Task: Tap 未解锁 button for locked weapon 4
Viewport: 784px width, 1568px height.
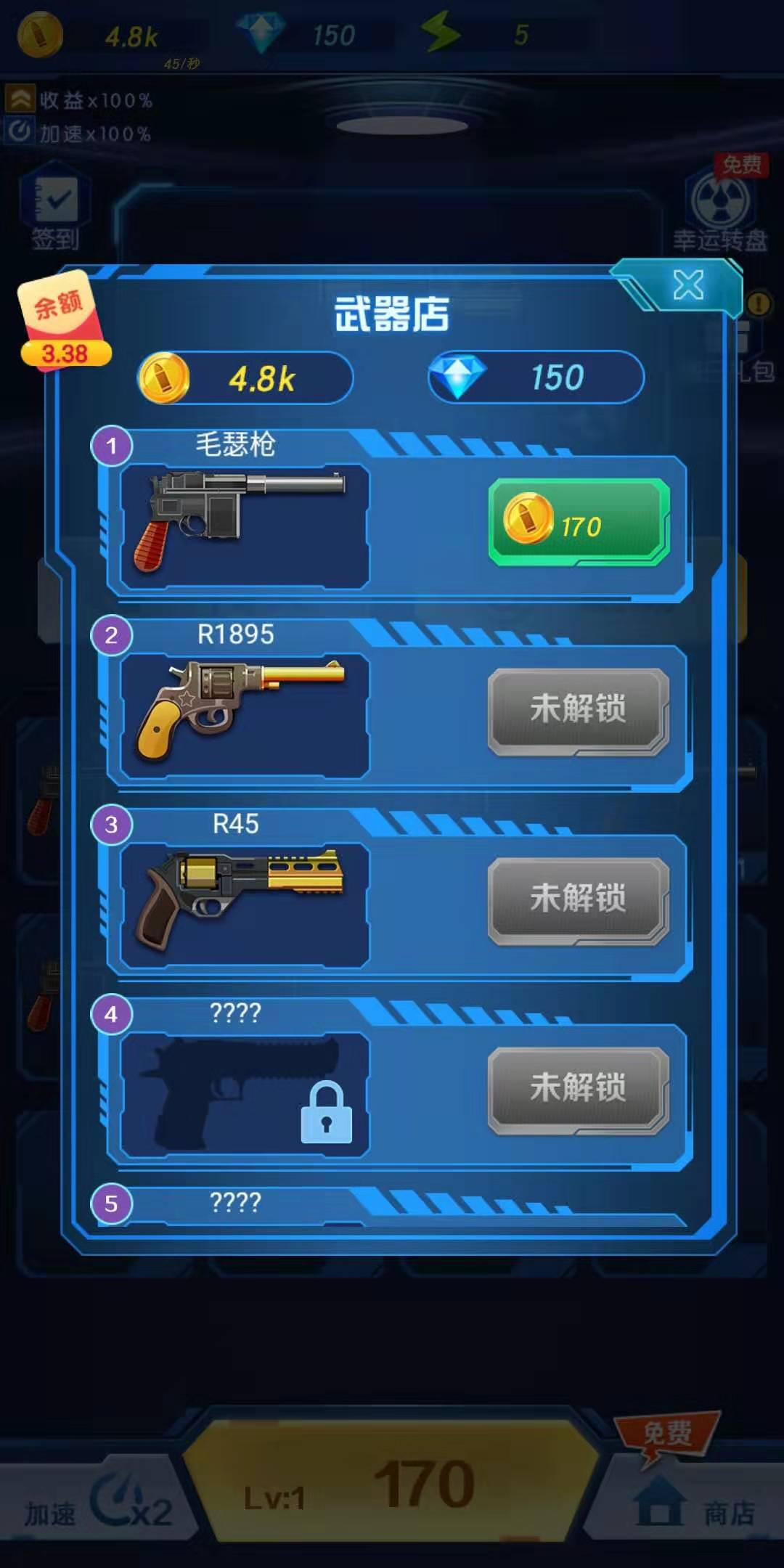Action: (x=579, y=1090)
